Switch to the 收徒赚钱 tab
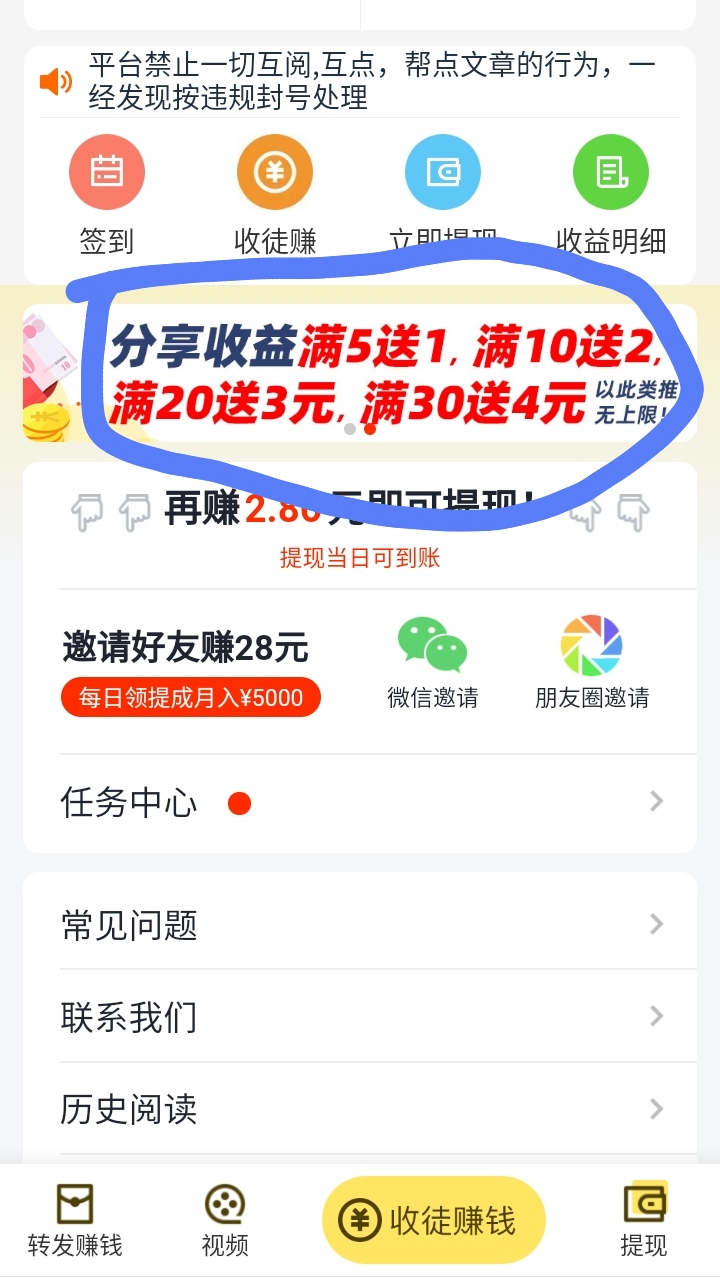The width and height of the screenshot is (720, 1279). click(432, 1219)
